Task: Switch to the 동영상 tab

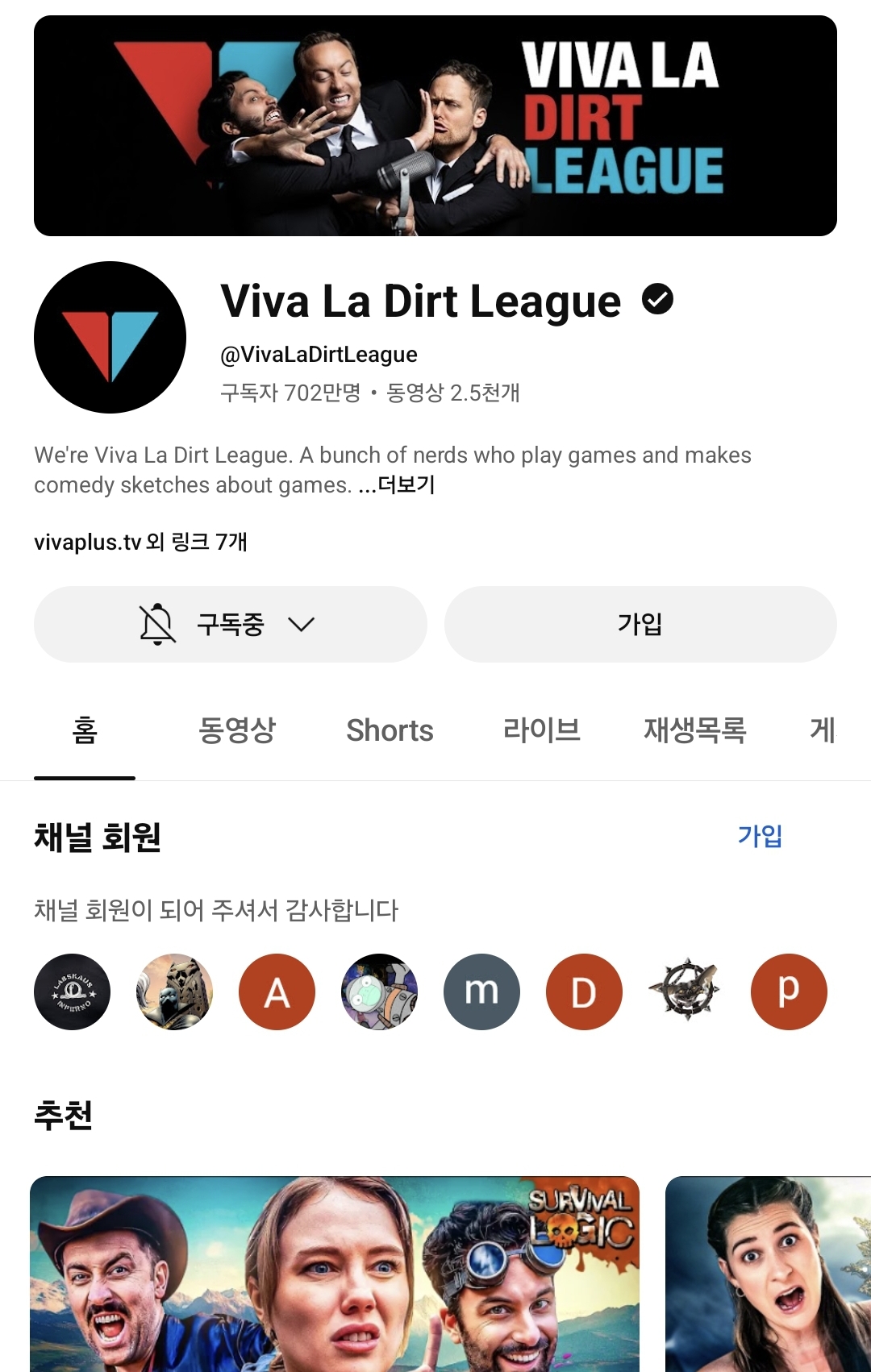Action: (237, 730)
